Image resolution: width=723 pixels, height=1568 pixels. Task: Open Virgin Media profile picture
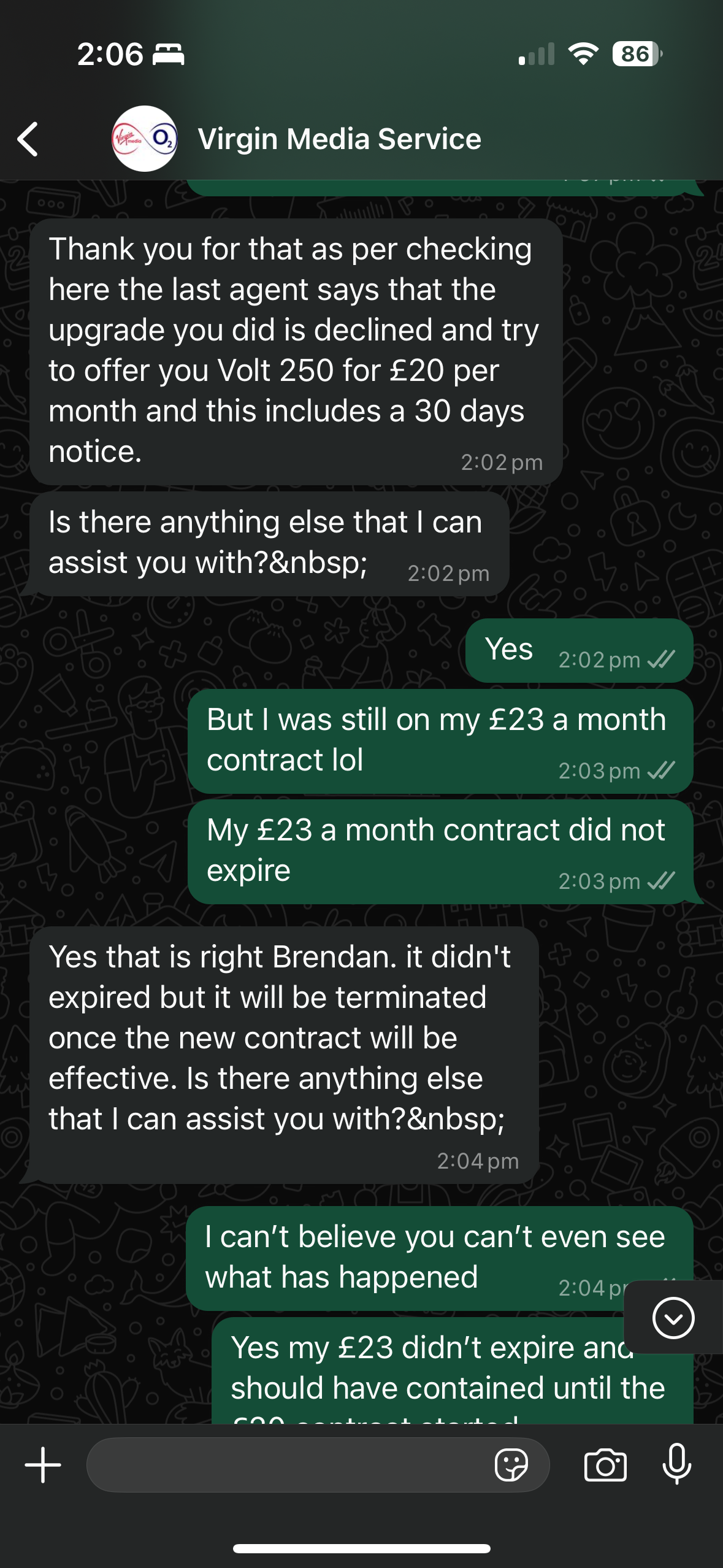(x=145, y=139)
